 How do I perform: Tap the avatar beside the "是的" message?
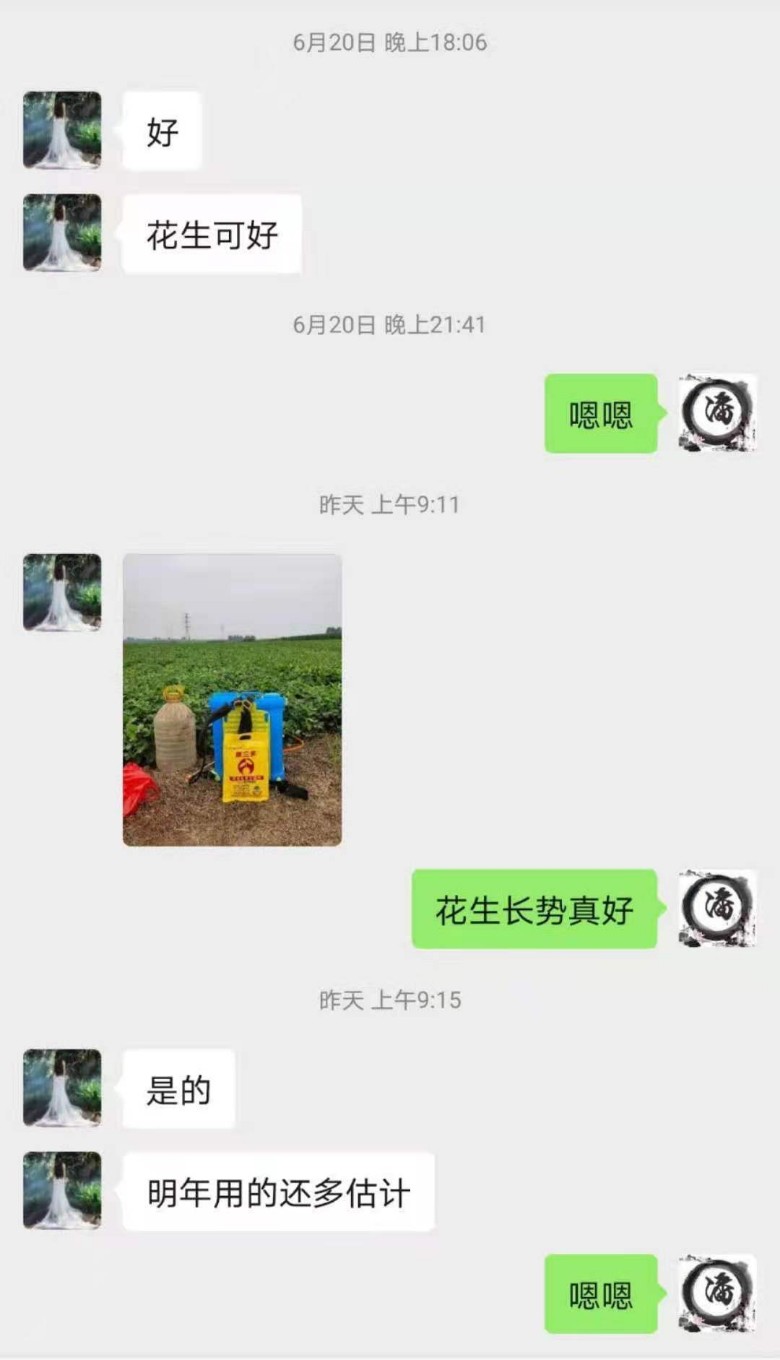pos(62,1088)
